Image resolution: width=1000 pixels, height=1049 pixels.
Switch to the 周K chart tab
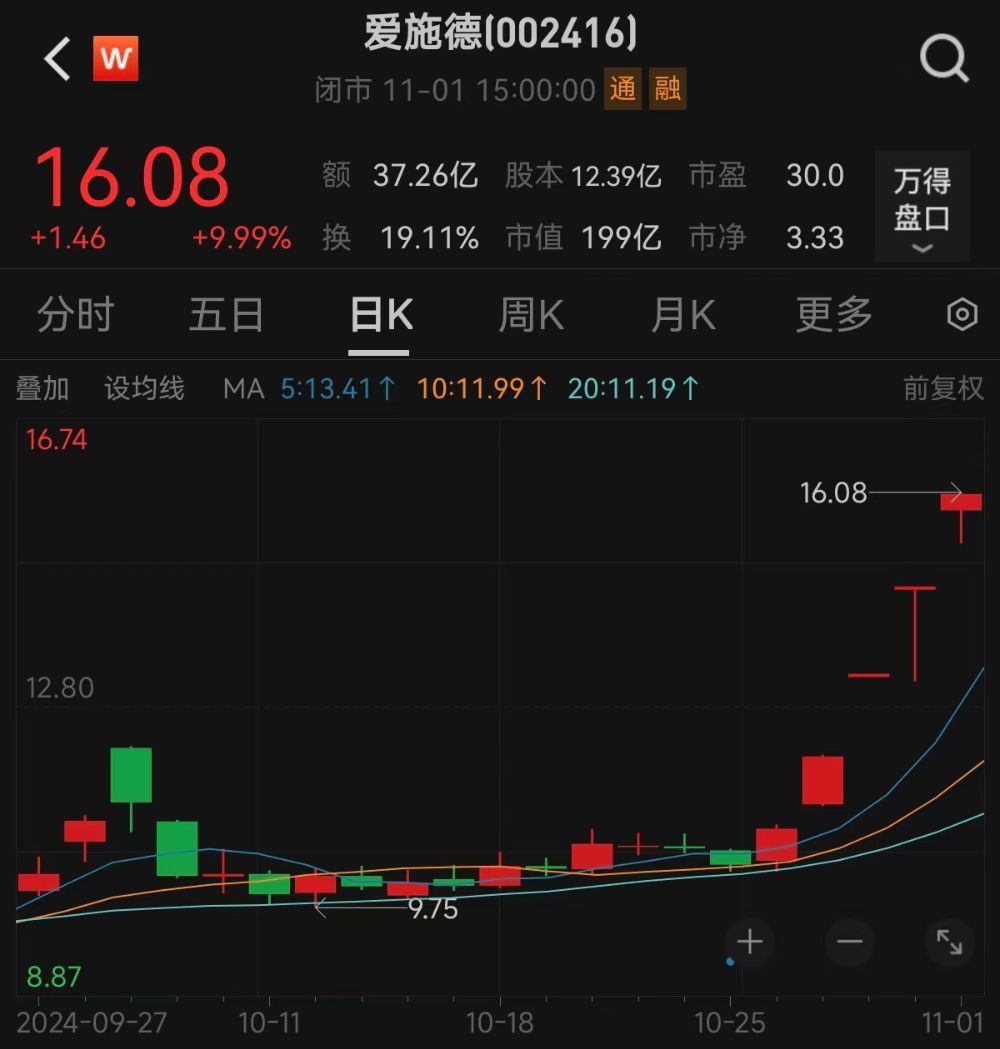pyautogui.click(x=531, y=315)
